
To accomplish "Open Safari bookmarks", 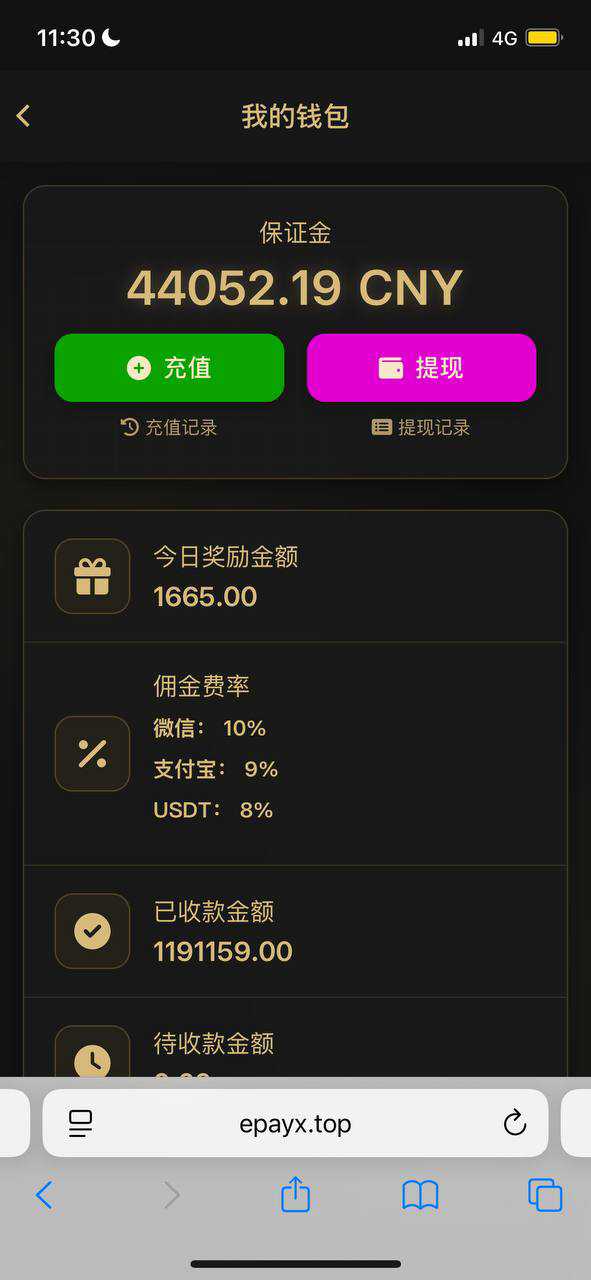I will pyautogui.click(x=420, y=1195).
